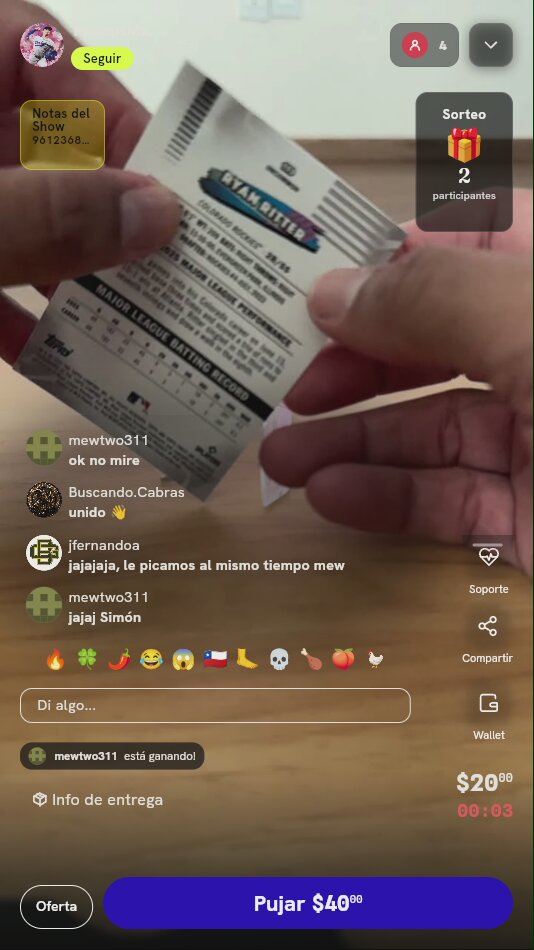
Task: Enter the Sorteo giveaway
Action: coord(464,161)
